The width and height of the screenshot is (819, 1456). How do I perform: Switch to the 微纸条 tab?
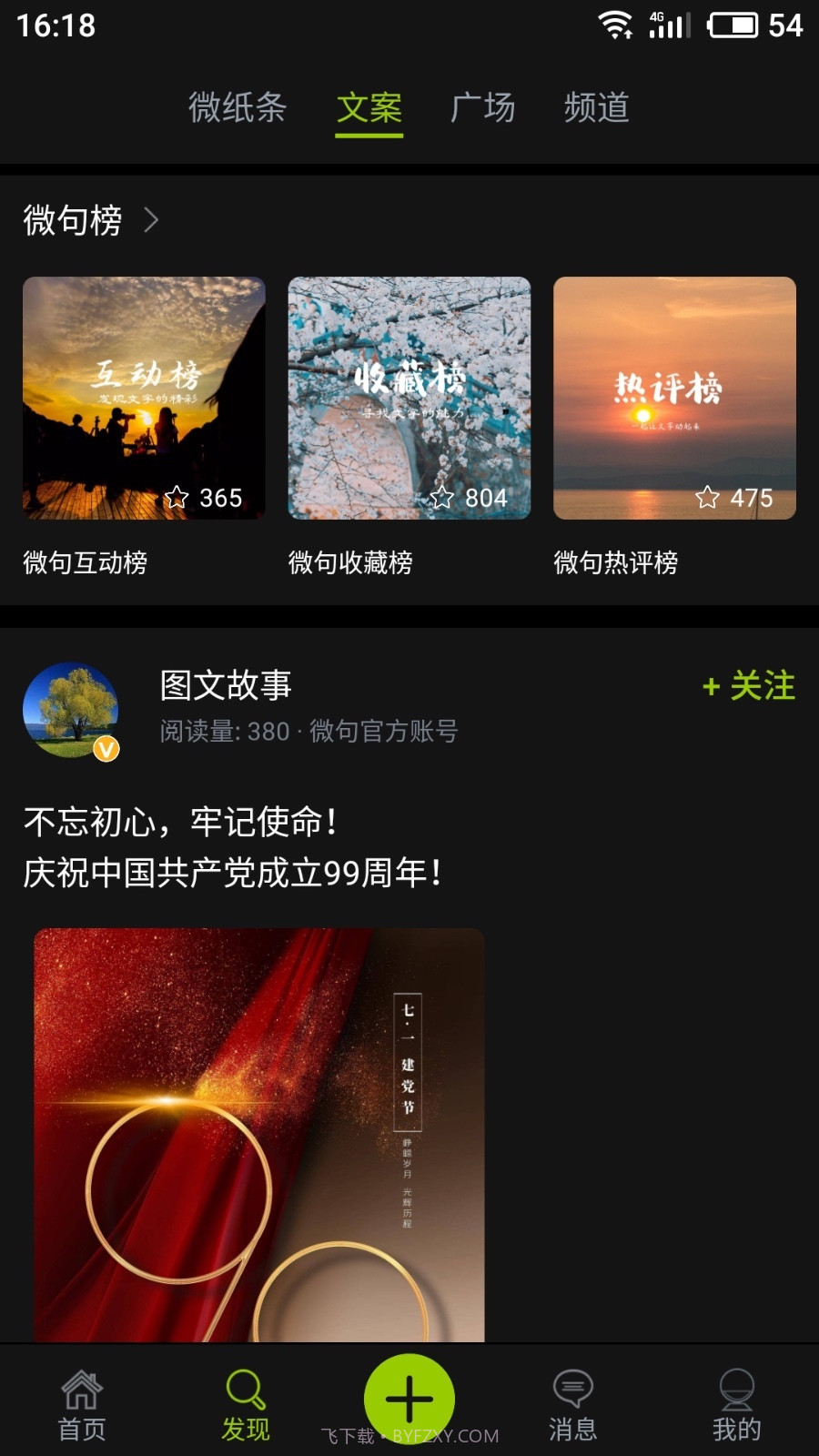[x=238, y=107]
